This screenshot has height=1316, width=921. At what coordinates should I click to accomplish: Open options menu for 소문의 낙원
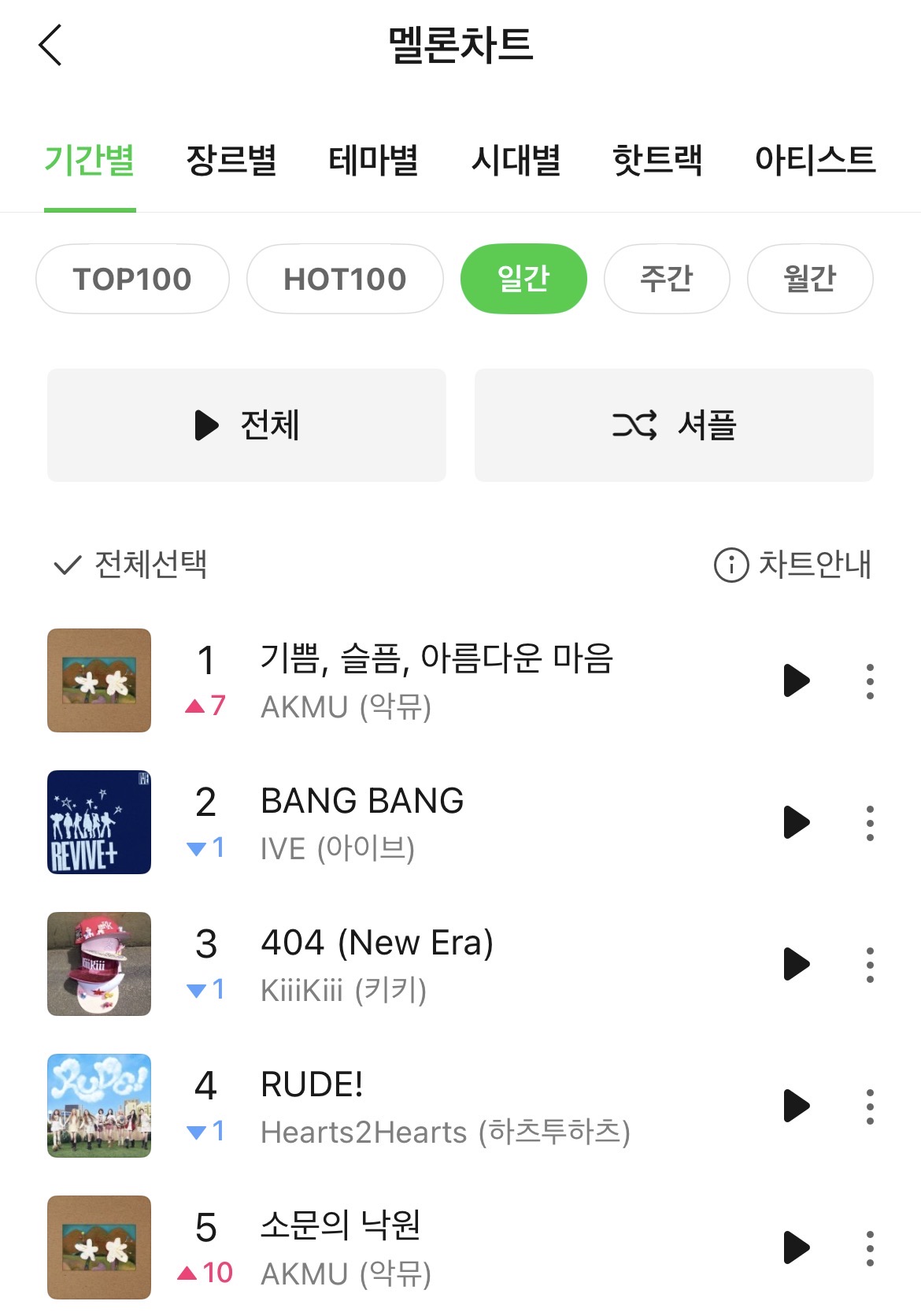pos(870,1247)
